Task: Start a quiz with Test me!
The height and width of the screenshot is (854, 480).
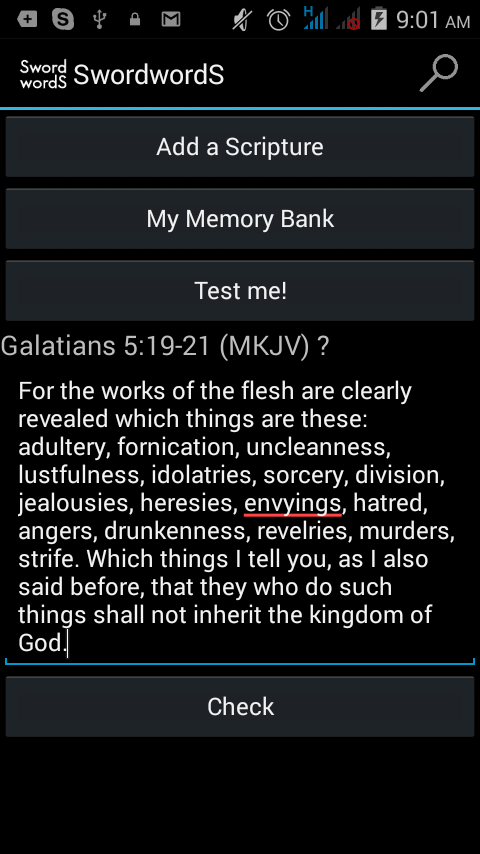Action: click(x=240, y=290)
